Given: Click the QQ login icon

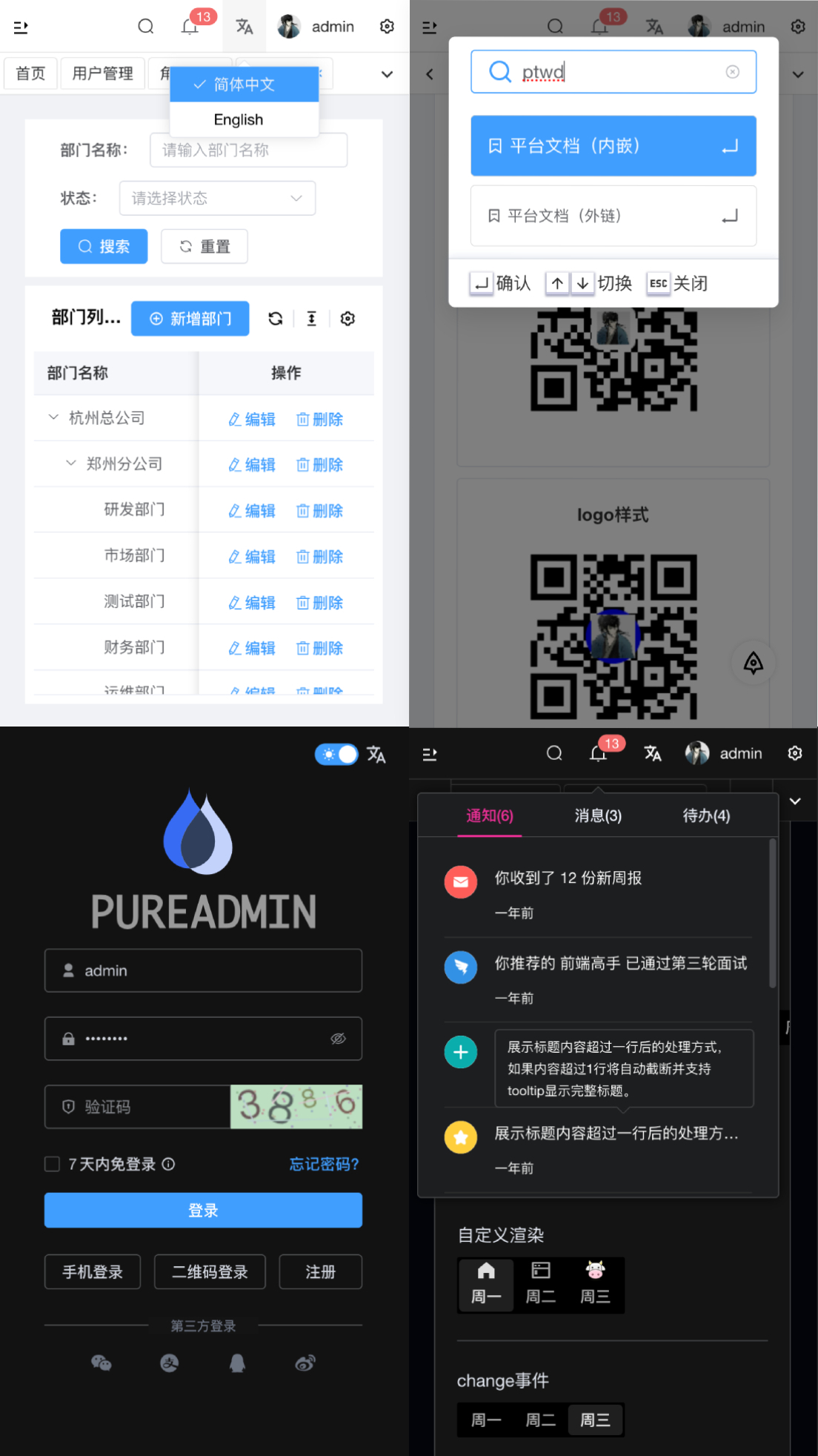Looking at the screenshot, I should click(x=237, y=1363).
